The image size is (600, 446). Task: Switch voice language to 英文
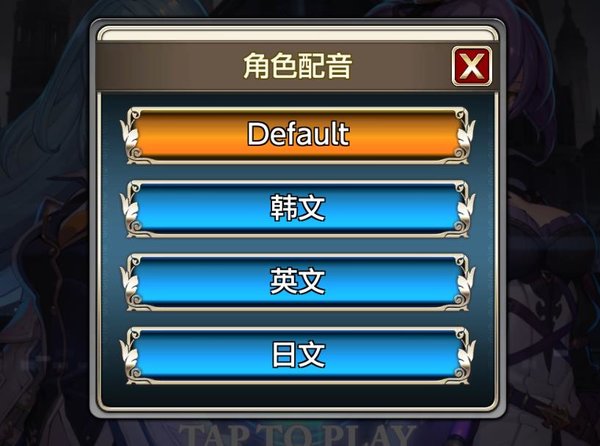[298, 281]
